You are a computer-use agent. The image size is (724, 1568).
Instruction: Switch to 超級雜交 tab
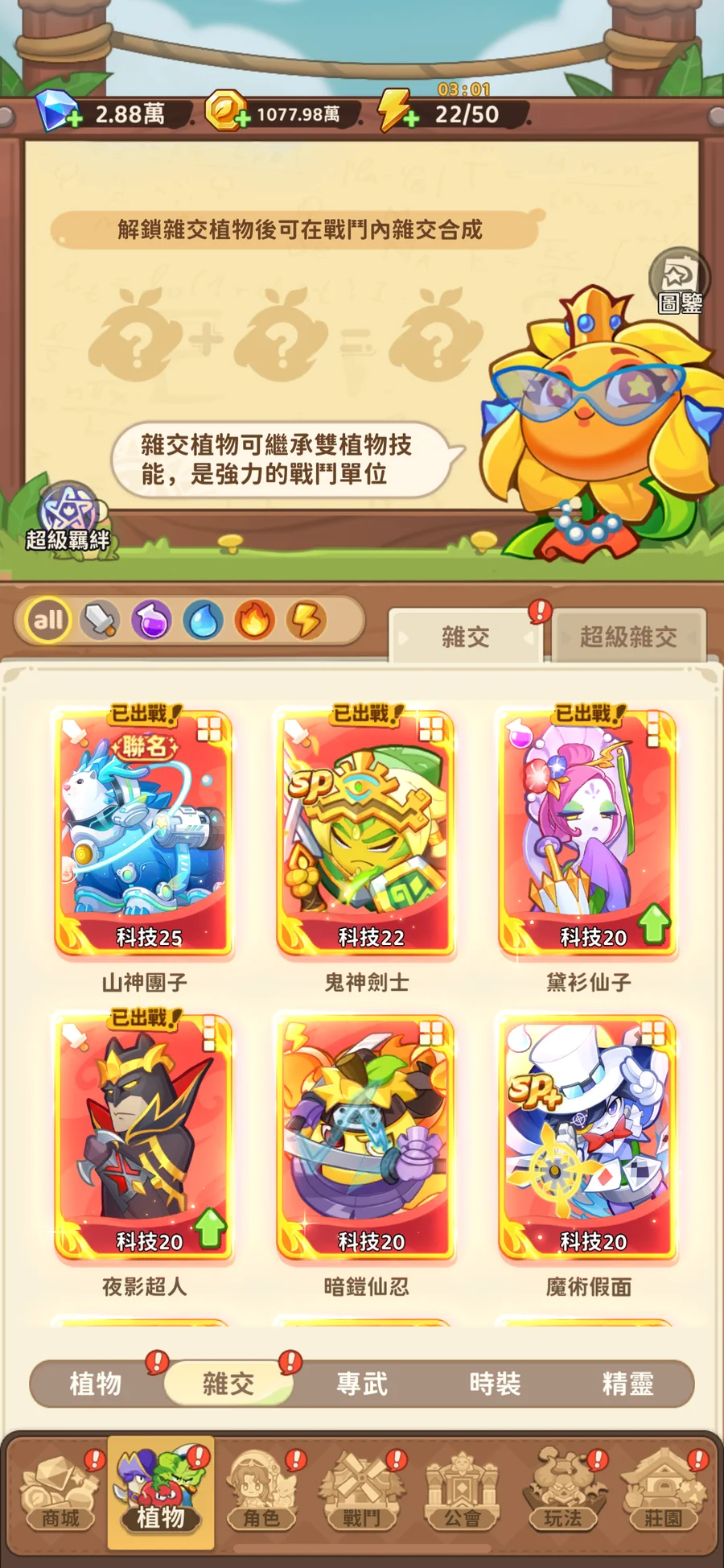[627, 638]
